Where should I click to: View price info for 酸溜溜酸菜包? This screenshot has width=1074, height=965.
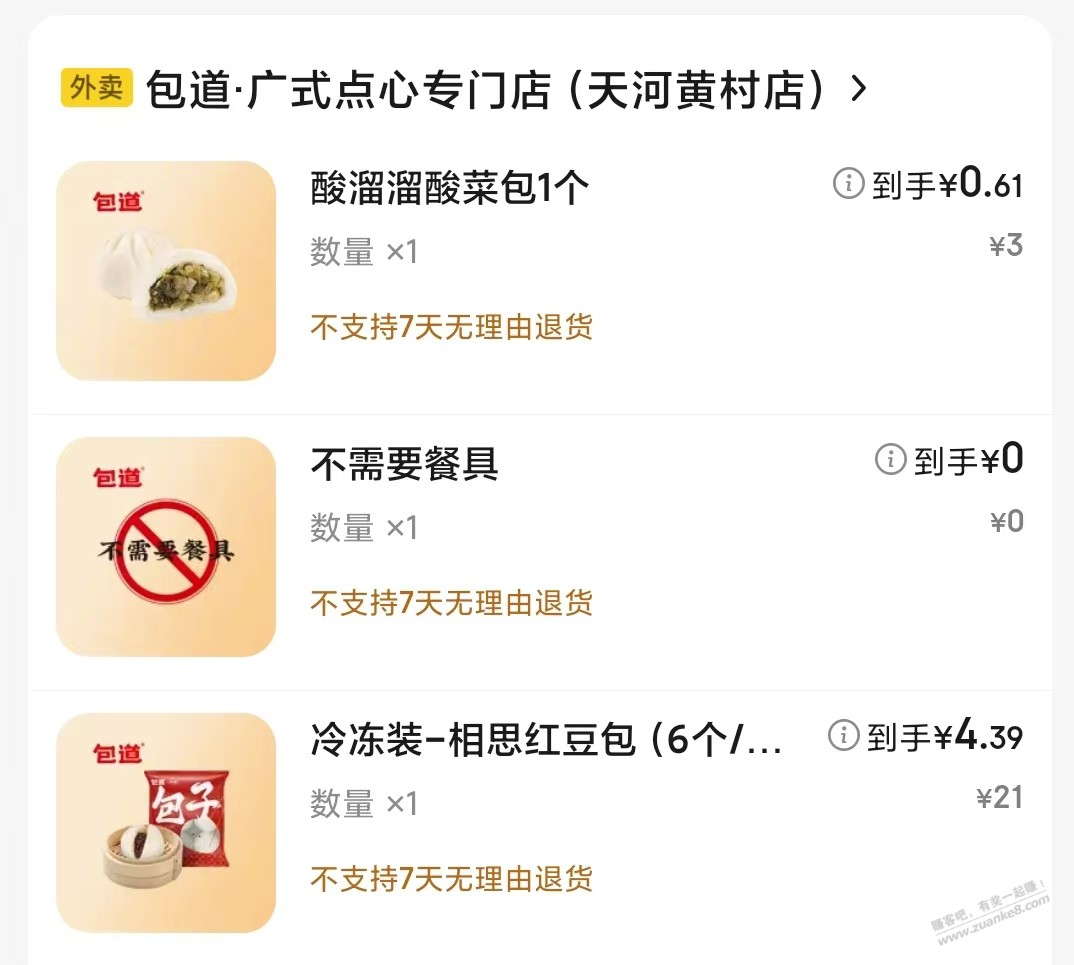(x=848, y=183)
